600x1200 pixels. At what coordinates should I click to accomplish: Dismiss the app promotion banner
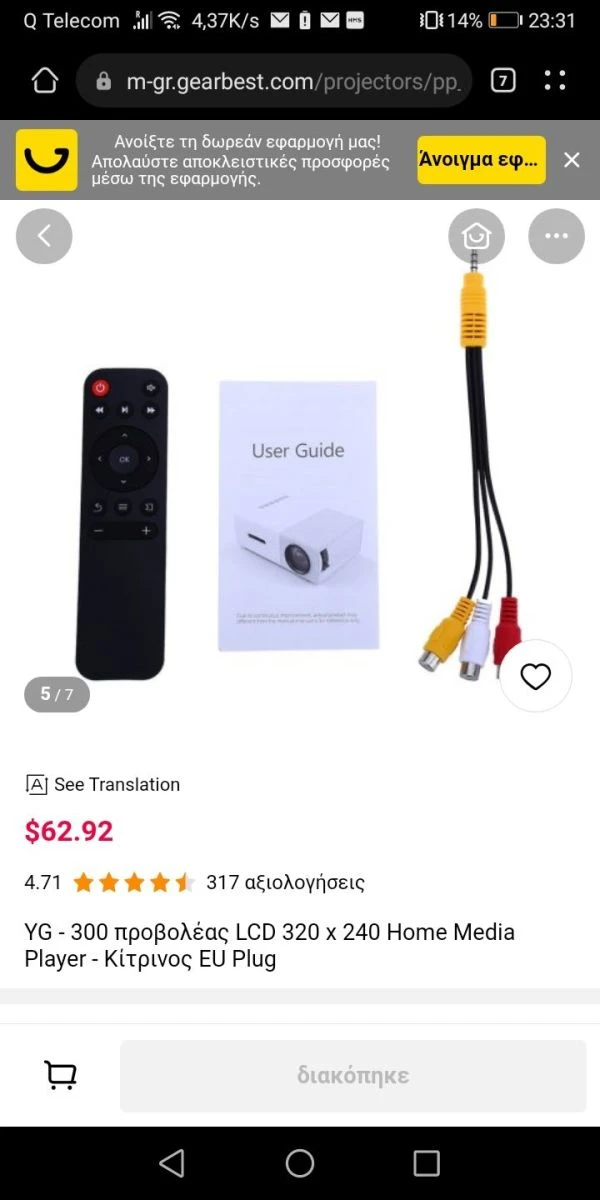click(572, 160)
